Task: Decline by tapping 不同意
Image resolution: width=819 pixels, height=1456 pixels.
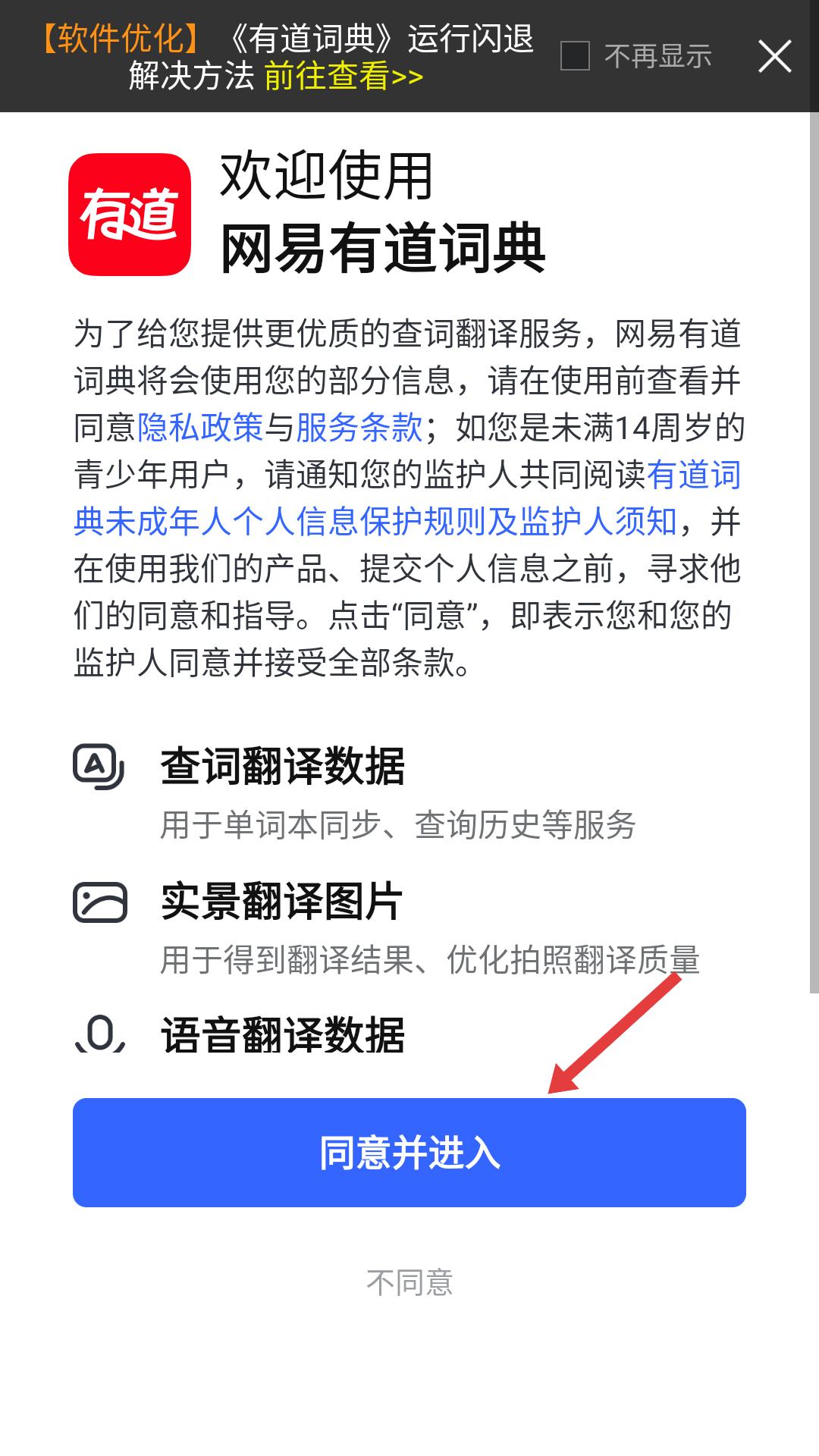Action: point(409,1283)
